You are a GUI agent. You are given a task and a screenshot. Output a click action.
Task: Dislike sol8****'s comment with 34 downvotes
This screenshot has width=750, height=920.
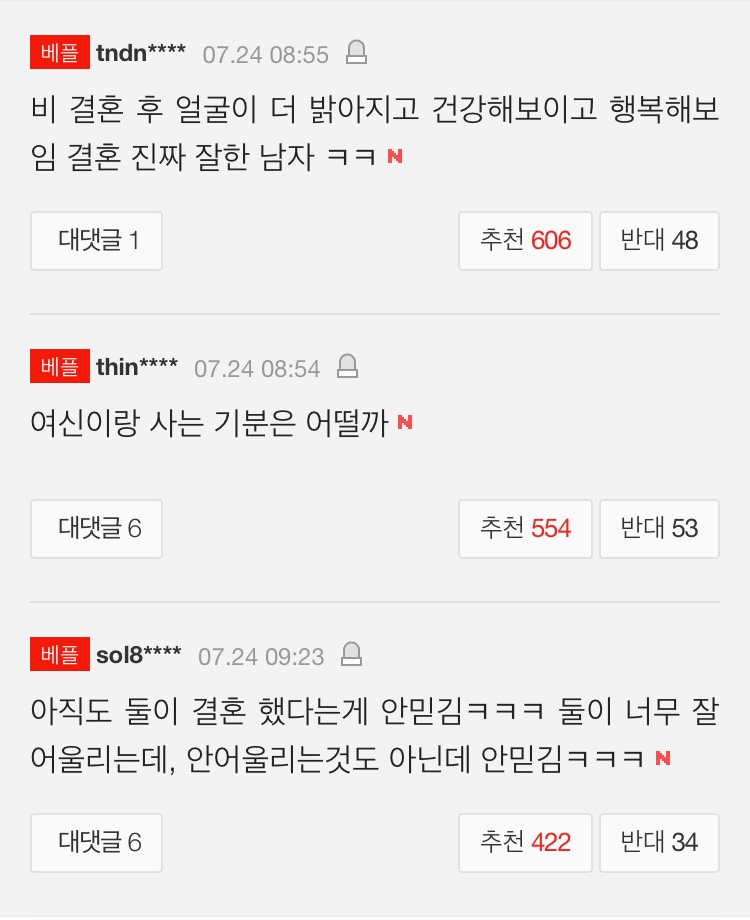click(x=659, y=843)
